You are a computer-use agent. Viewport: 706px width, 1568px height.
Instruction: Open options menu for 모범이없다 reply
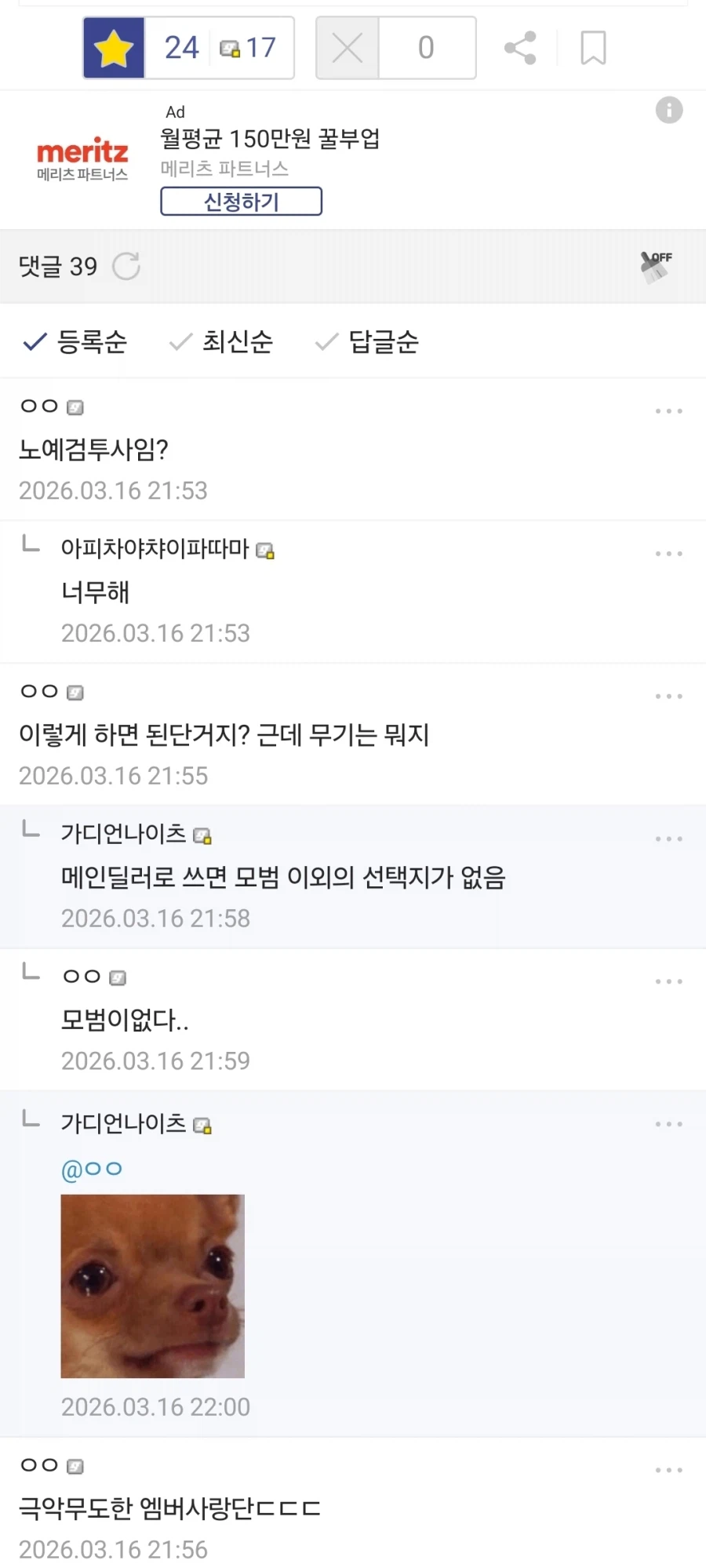668,980
